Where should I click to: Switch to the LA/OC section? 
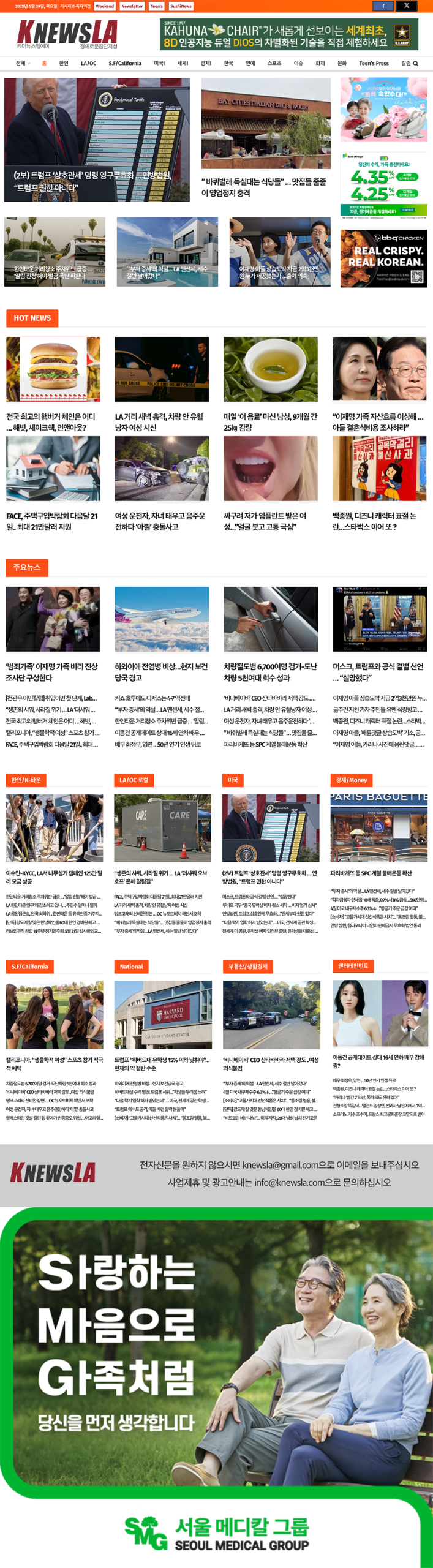coord(88,63)
